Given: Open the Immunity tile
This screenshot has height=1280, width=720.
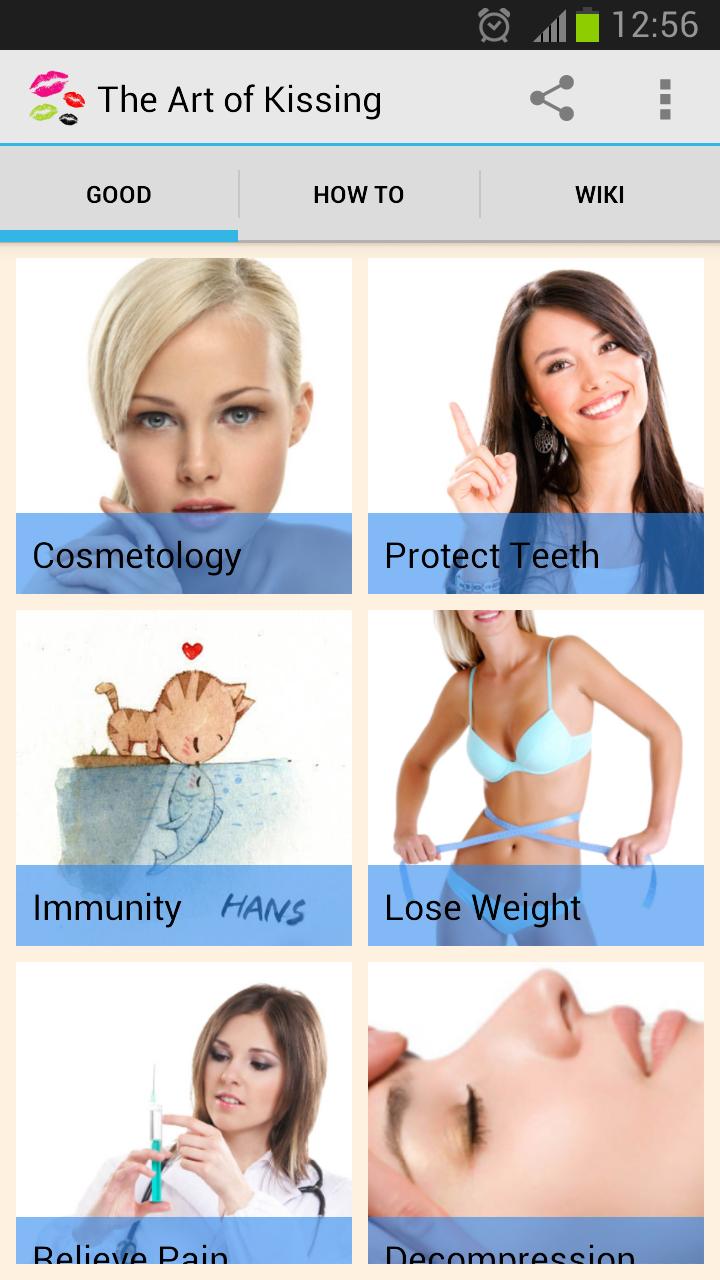Looking at the screenshot, I should tap(184, 778).
